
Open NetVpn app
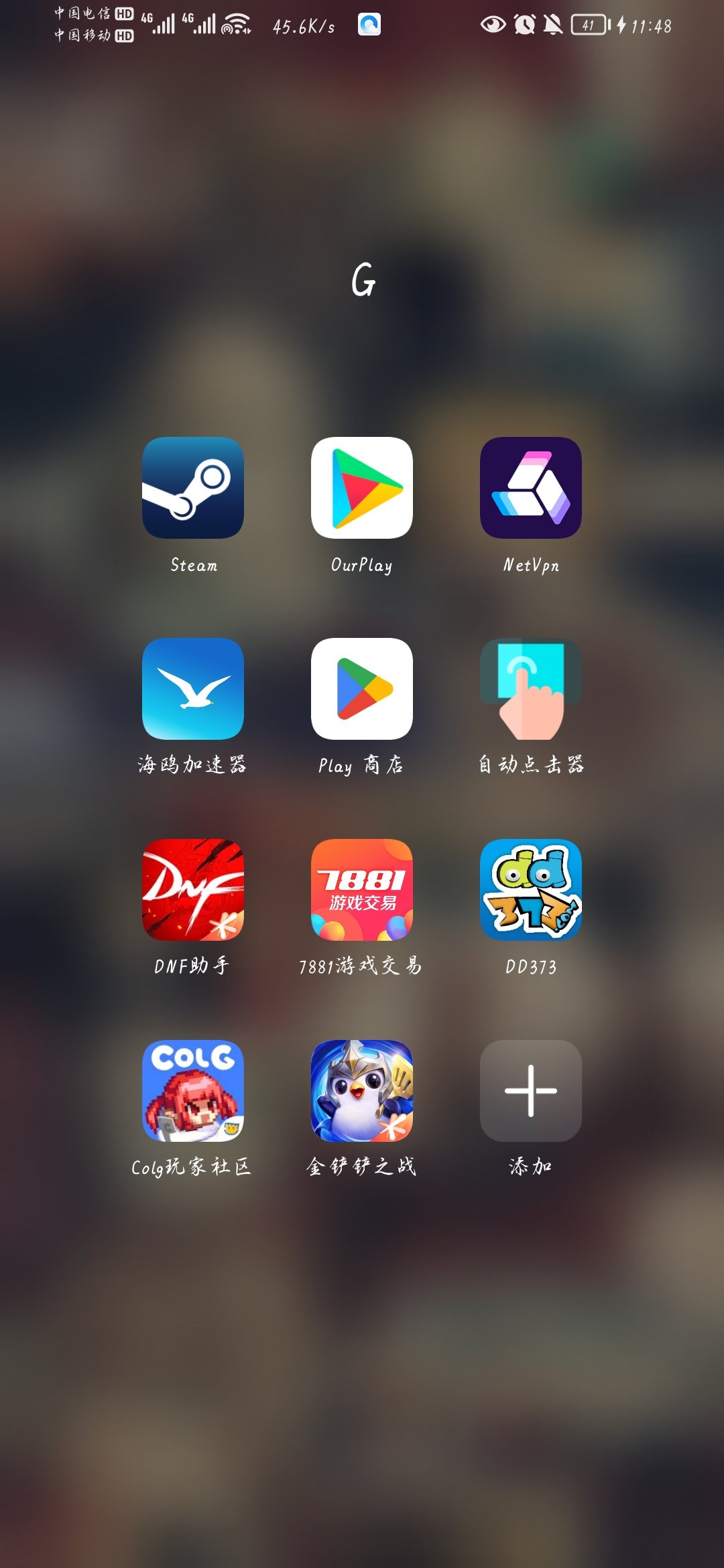click(x=531, y=488)
